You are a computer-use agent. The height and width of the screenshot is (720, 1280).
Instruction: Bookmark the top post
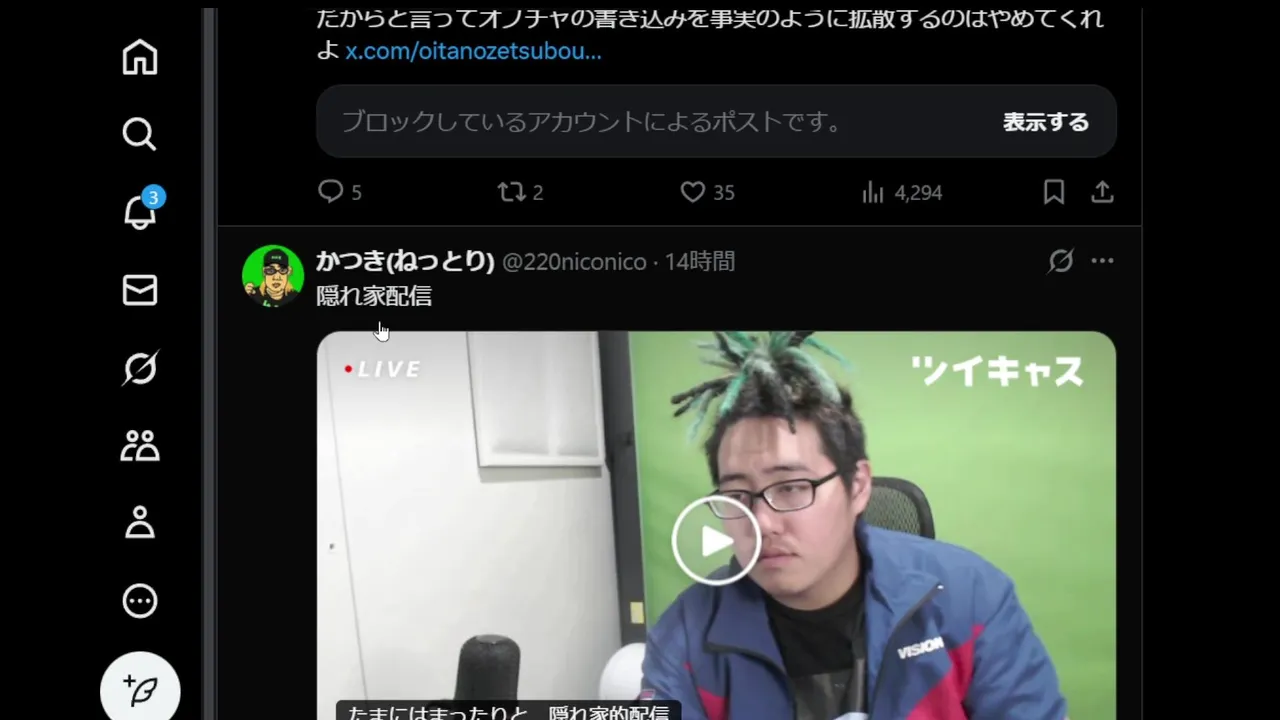tap(1054, 192)
